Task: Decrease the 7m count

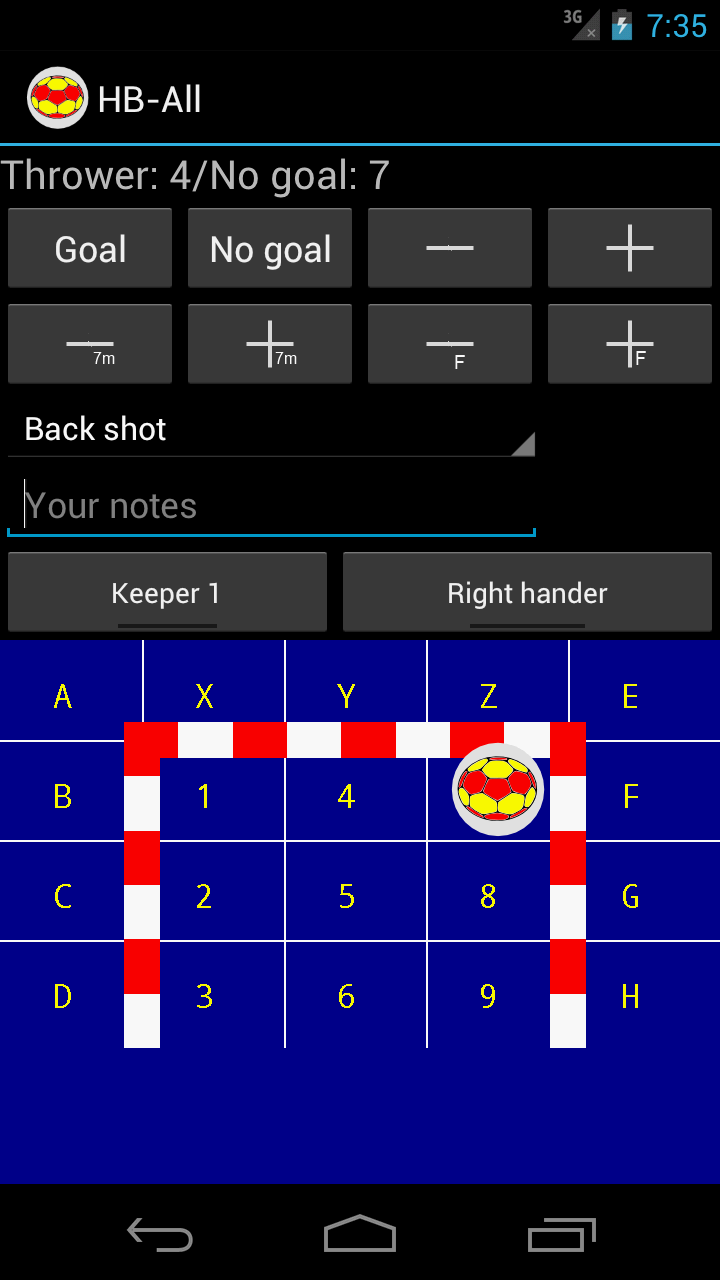Action: [x=90, y=345]
